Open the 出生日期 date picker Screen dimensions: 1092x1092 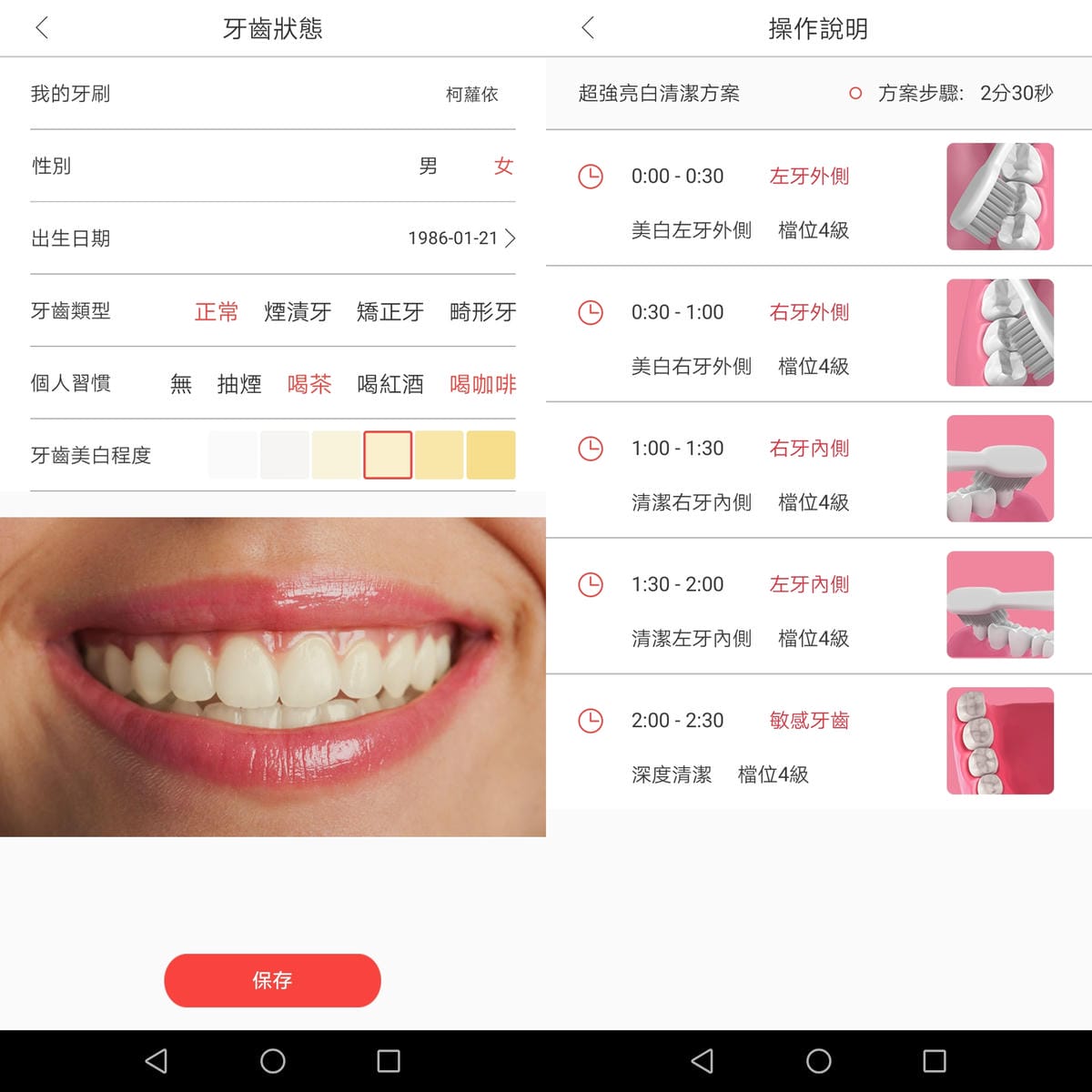(461, 238)
